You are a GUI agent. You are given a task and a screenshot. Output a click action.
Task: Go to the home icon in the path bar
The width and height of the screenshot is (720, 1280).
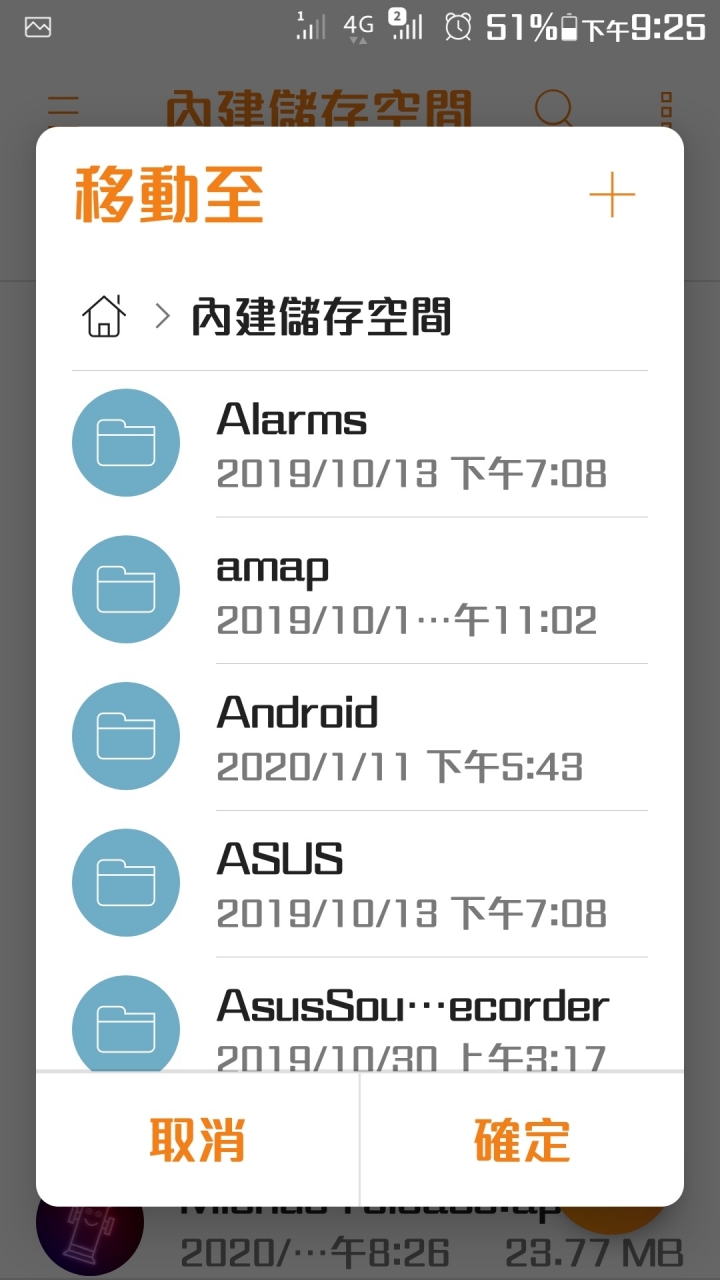point(104,316)
